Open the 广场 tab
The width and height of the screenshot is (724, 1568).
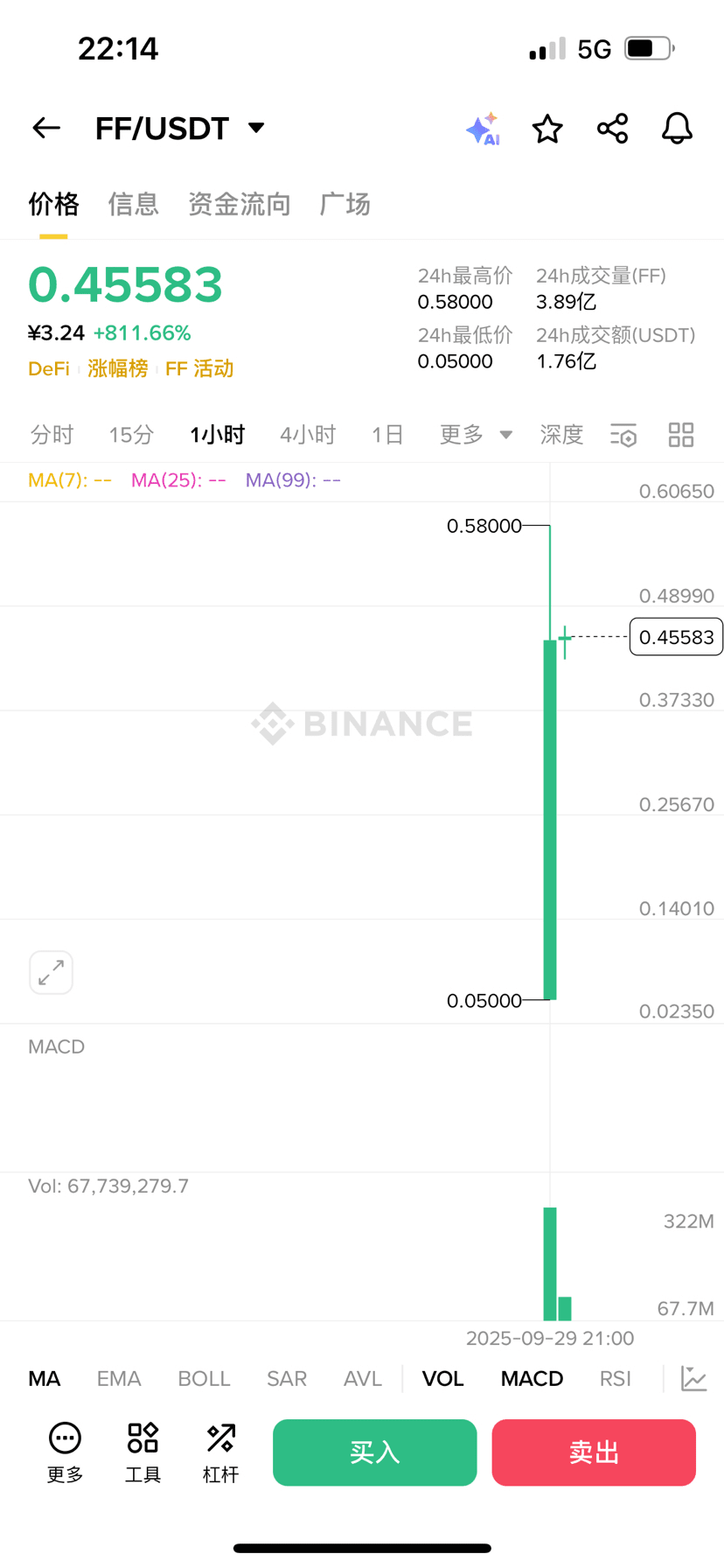point(345,204)
